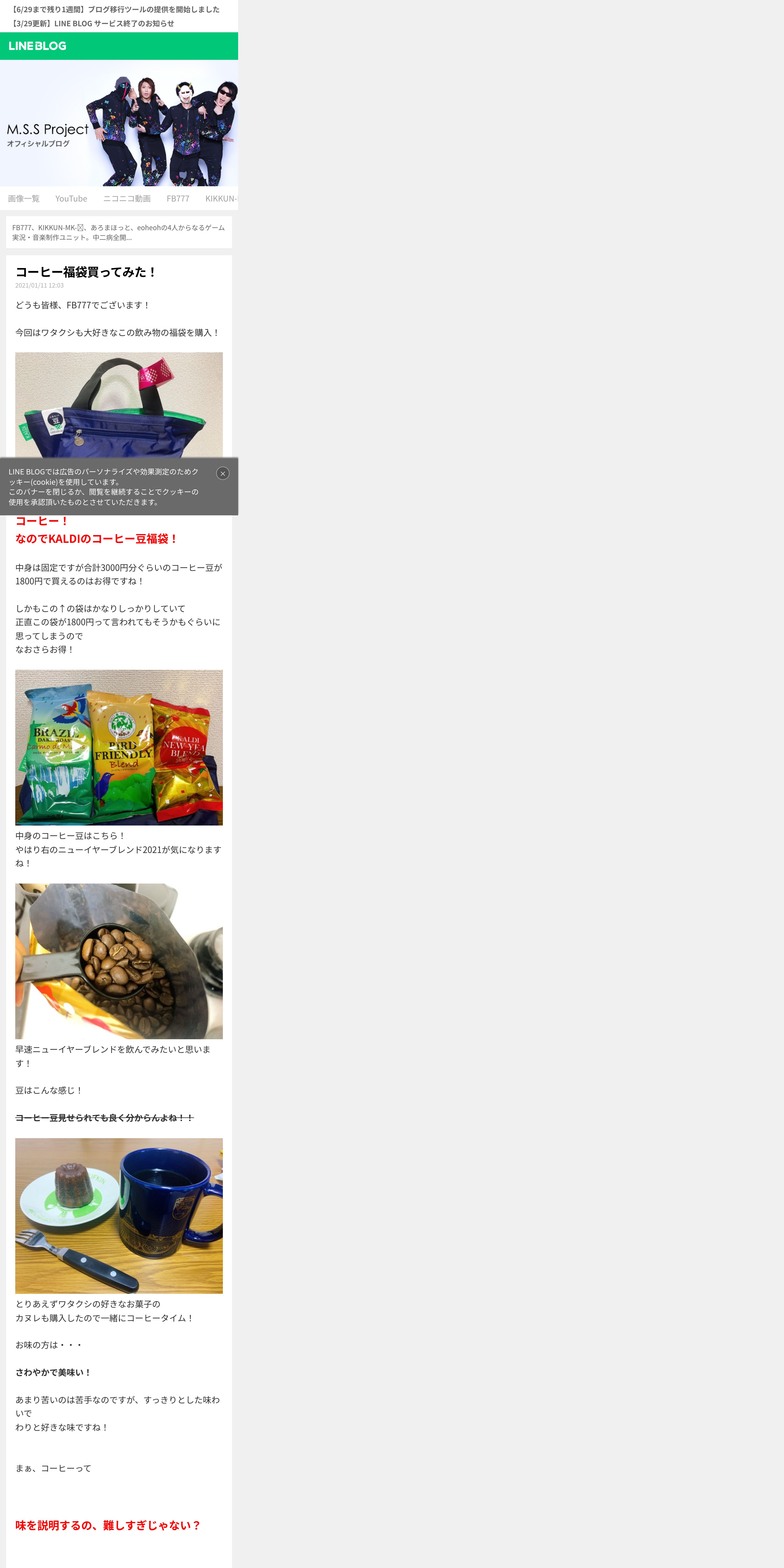Image resolution: width=784 pixels, height=1568 pixels.
Task: Select the FB777 tab
Action: click(178, 198)
